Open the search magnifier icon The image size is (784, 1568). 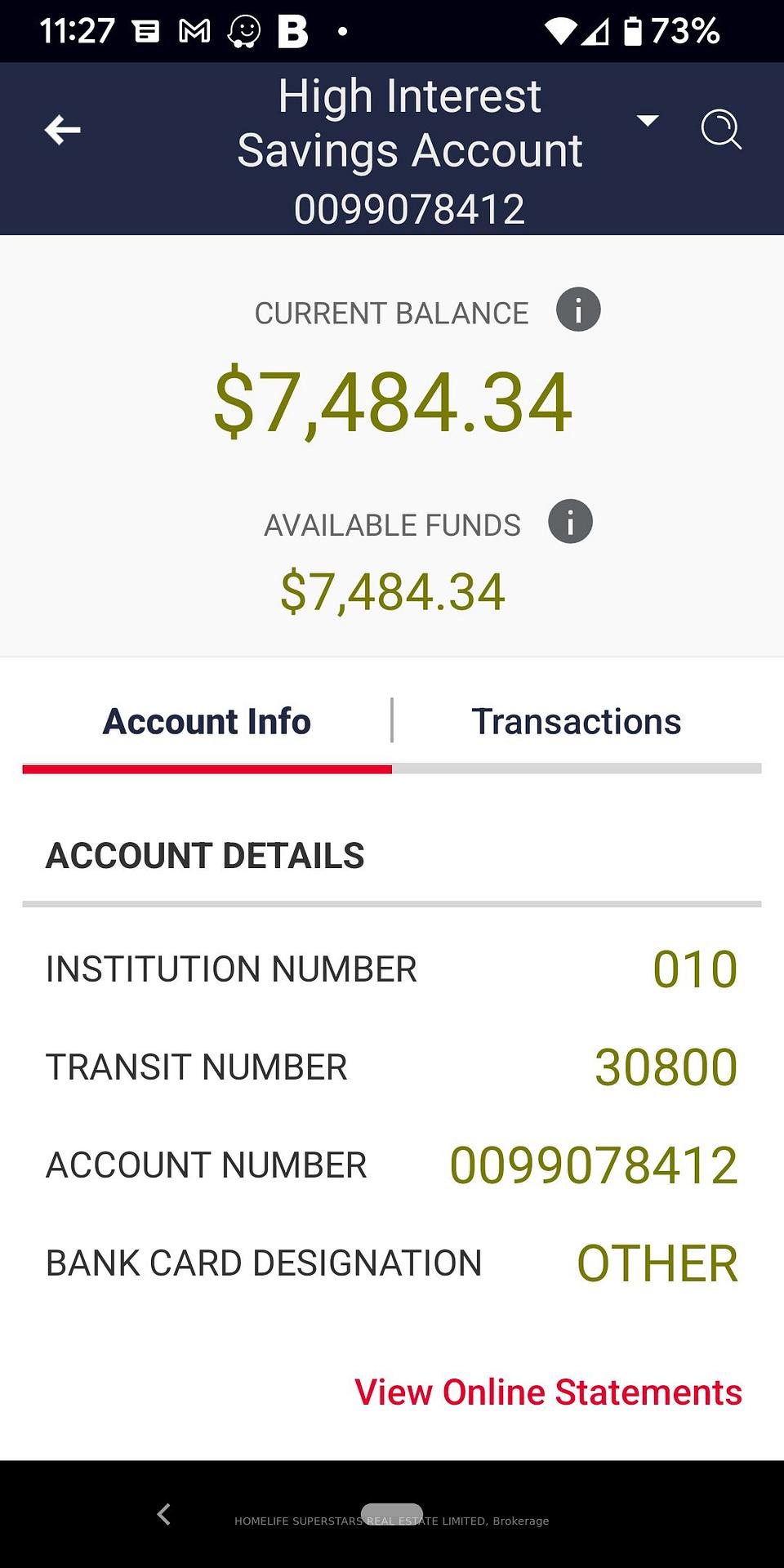pos(721,129)
